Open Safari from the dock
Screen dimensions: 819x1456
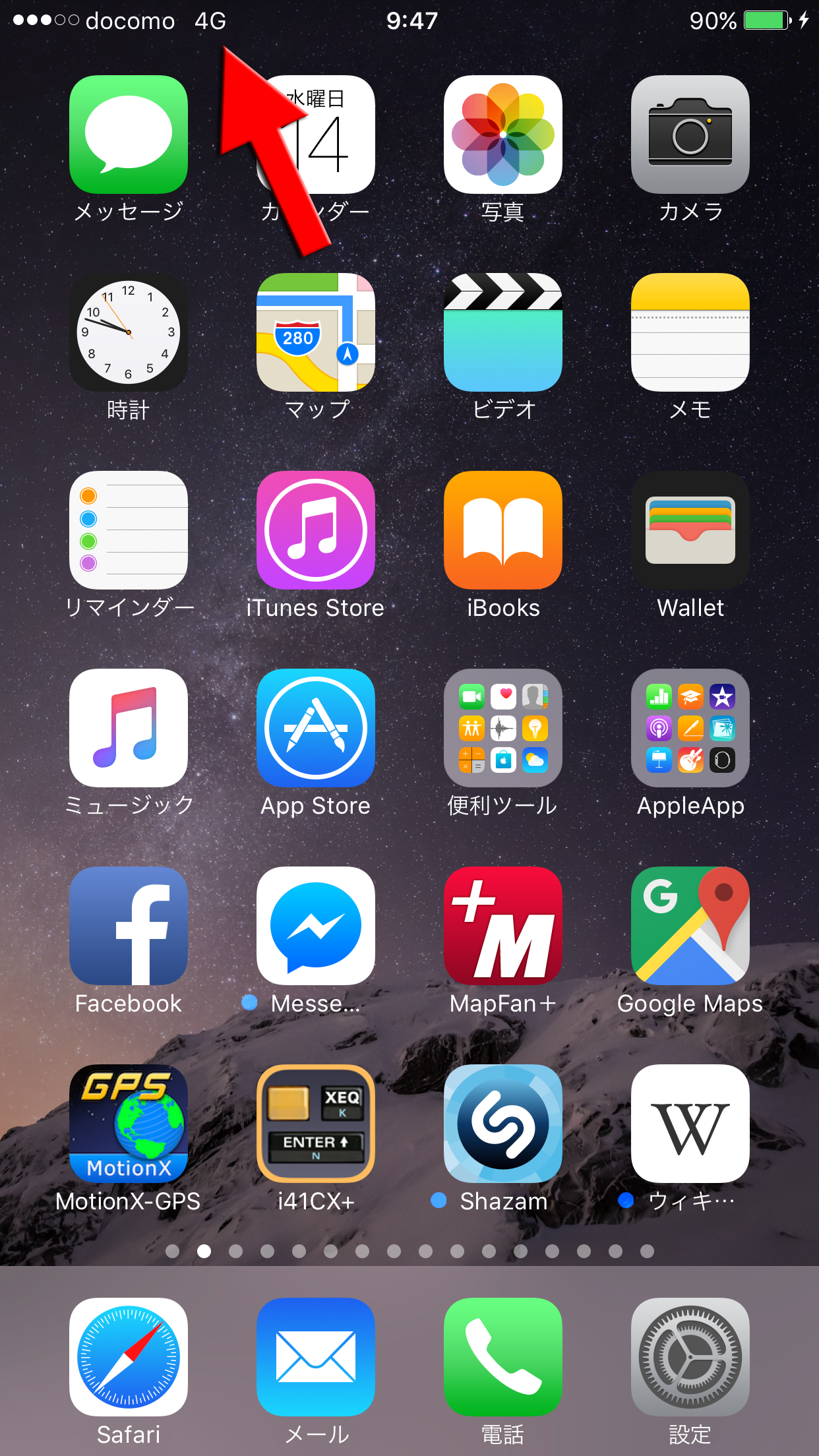pos(129,1357)
